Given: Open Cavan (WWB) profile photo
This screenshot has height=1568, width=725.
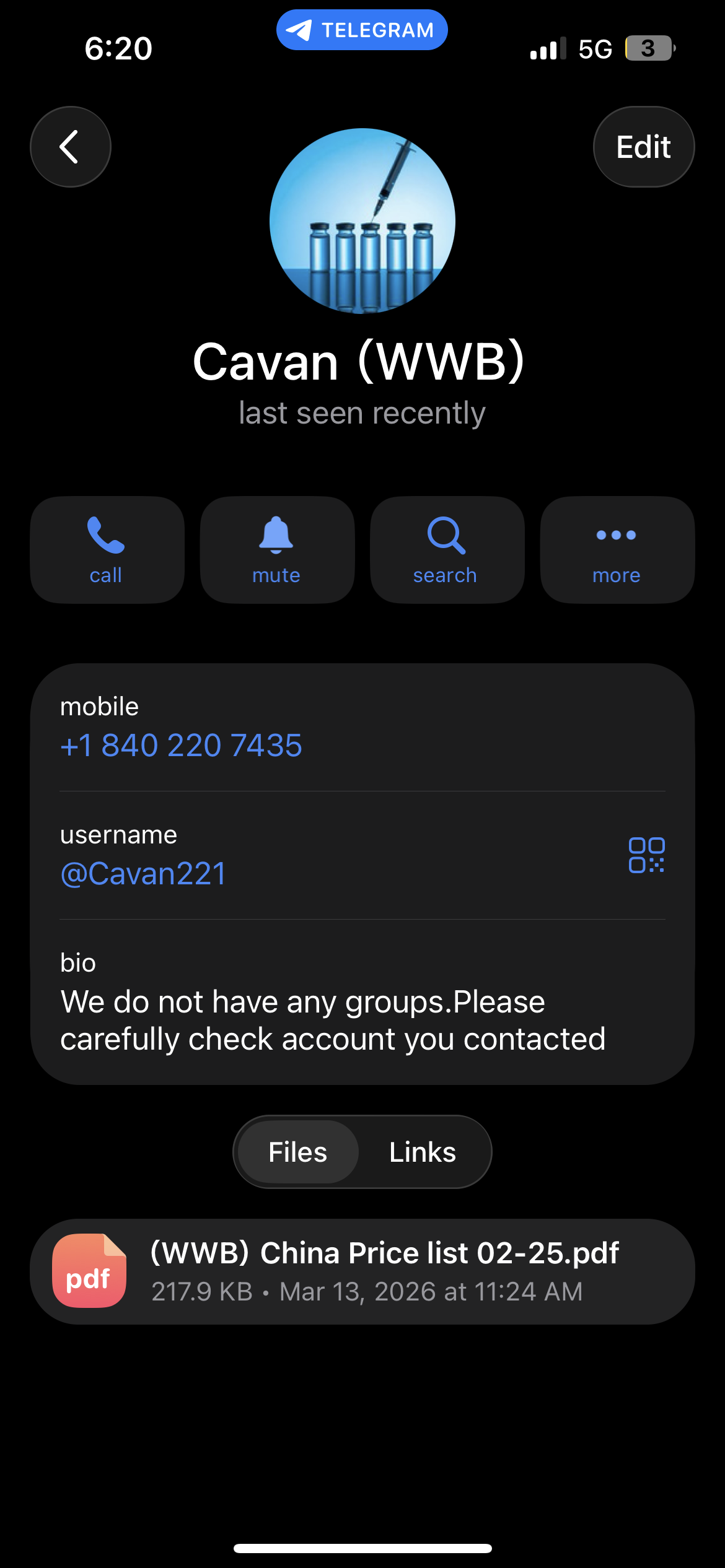Looking at the screenshot, I should coord(362,221).
